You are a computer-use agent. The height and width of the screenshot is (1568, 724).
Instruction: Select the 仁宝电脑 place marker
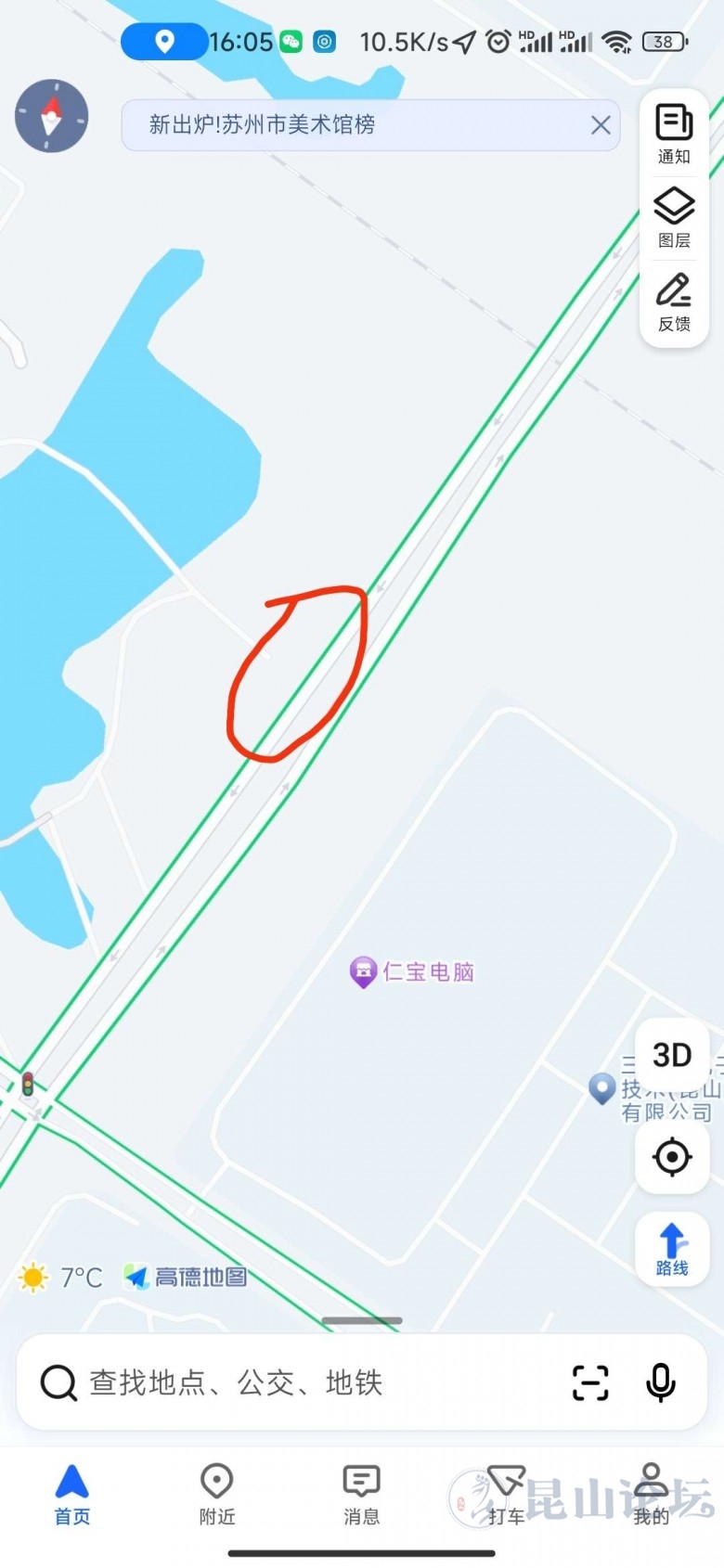(363, 971)
